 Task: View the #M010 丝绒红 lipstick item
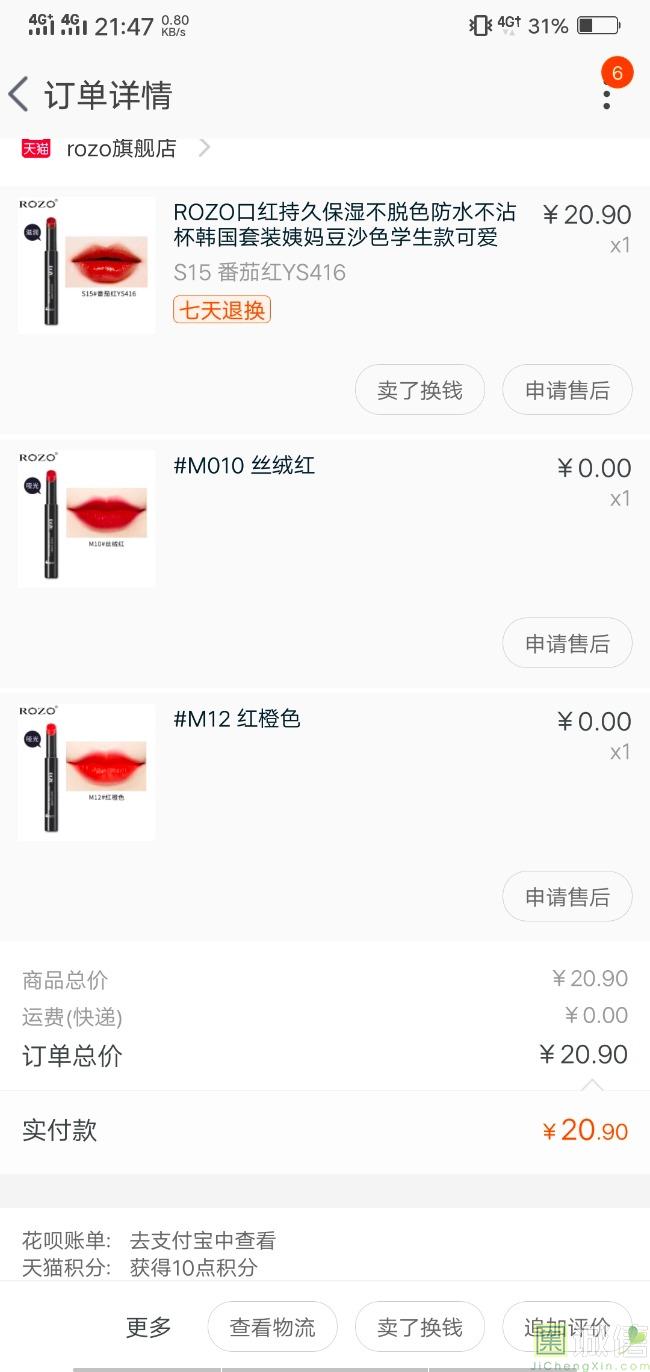pos(244,466)
